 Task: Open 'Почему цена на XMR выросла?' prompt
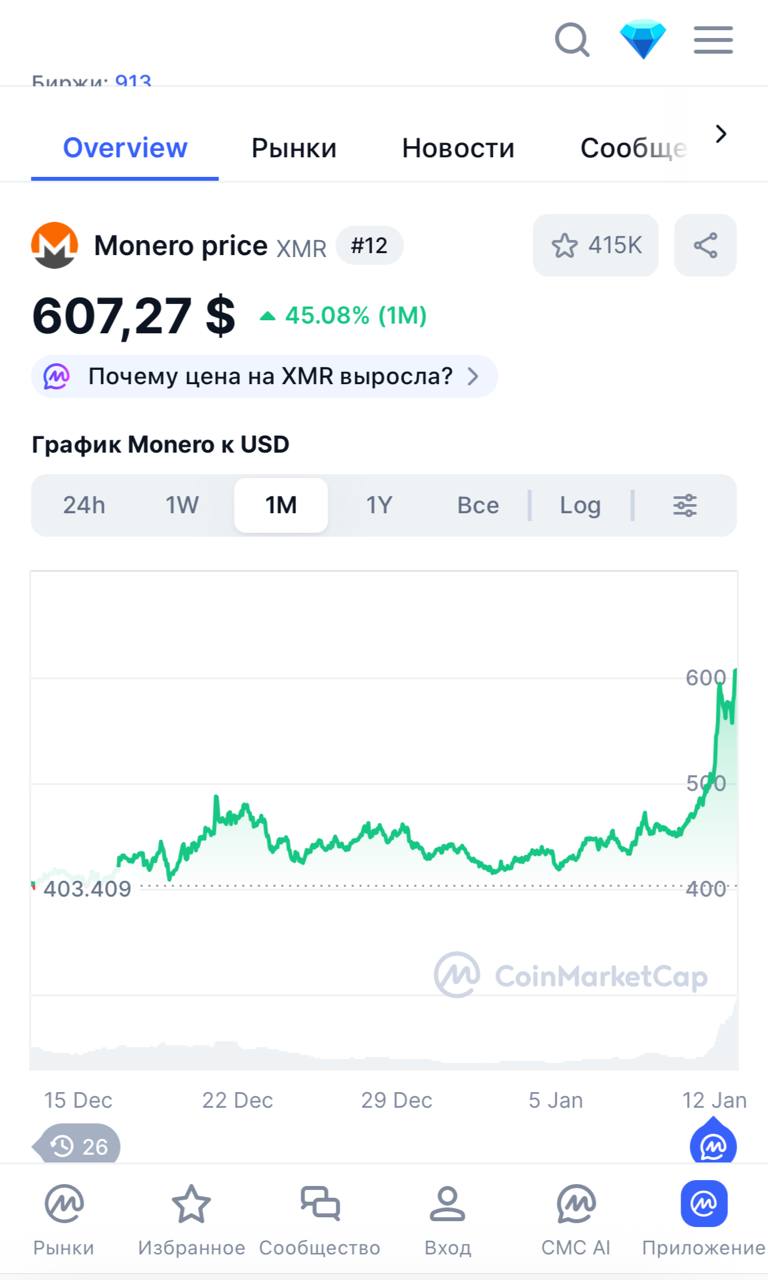tap(263, 376)
